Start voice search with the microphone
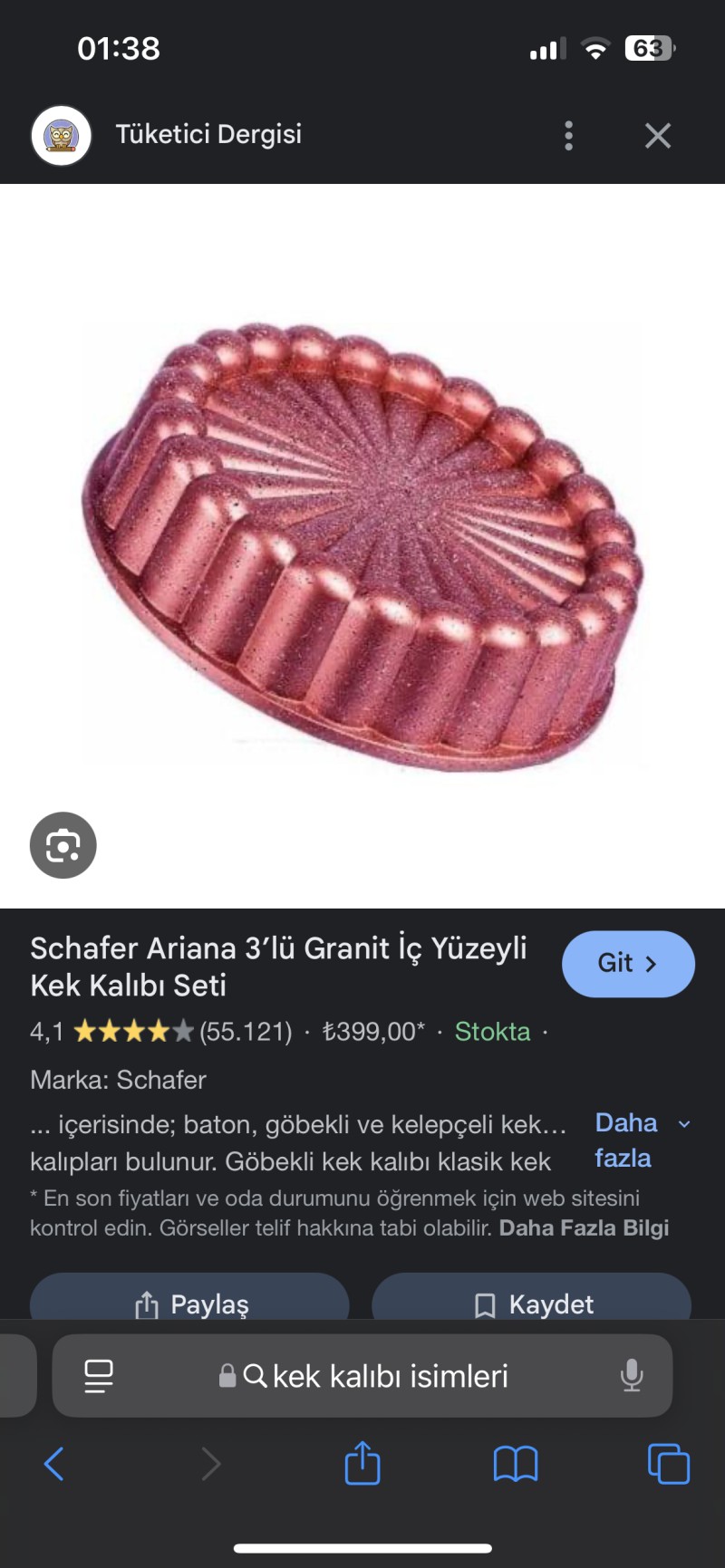Image resolution: width=725 pixels, height=1568 pixels. tap(632, 1376)
